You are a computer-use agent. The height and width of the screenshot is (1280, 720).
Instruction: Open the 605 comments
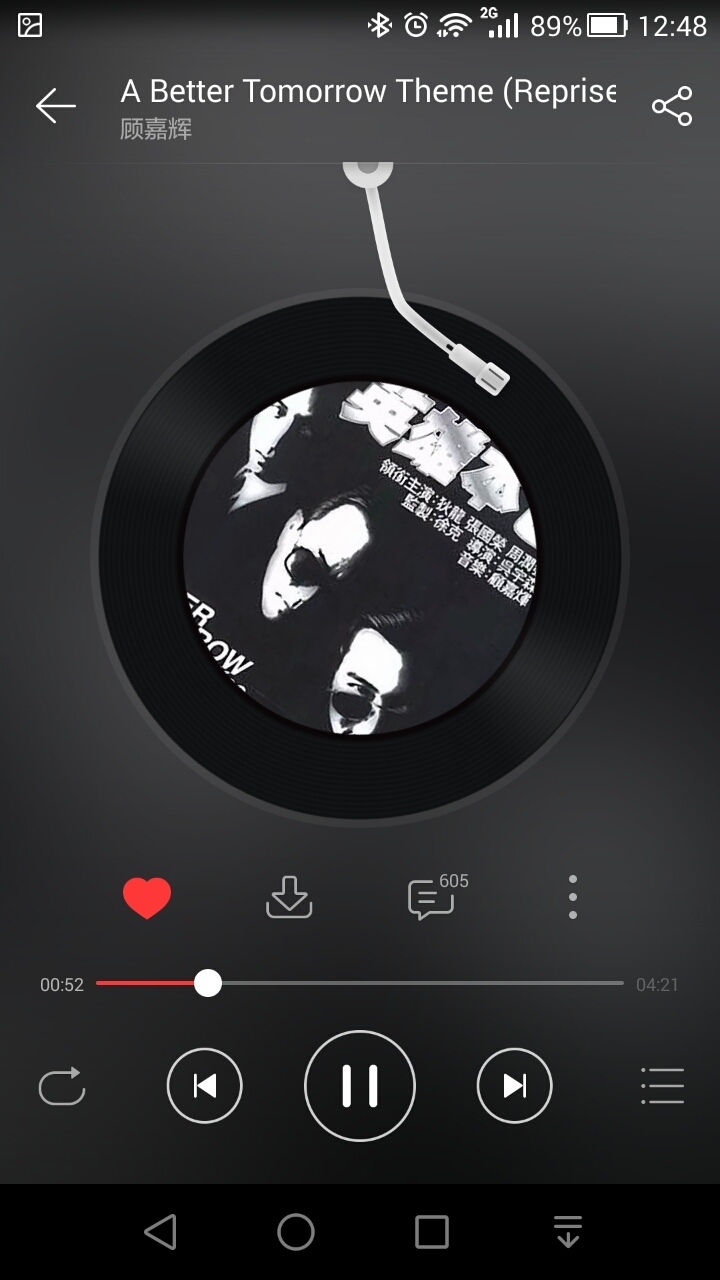(x=432, y=899)
